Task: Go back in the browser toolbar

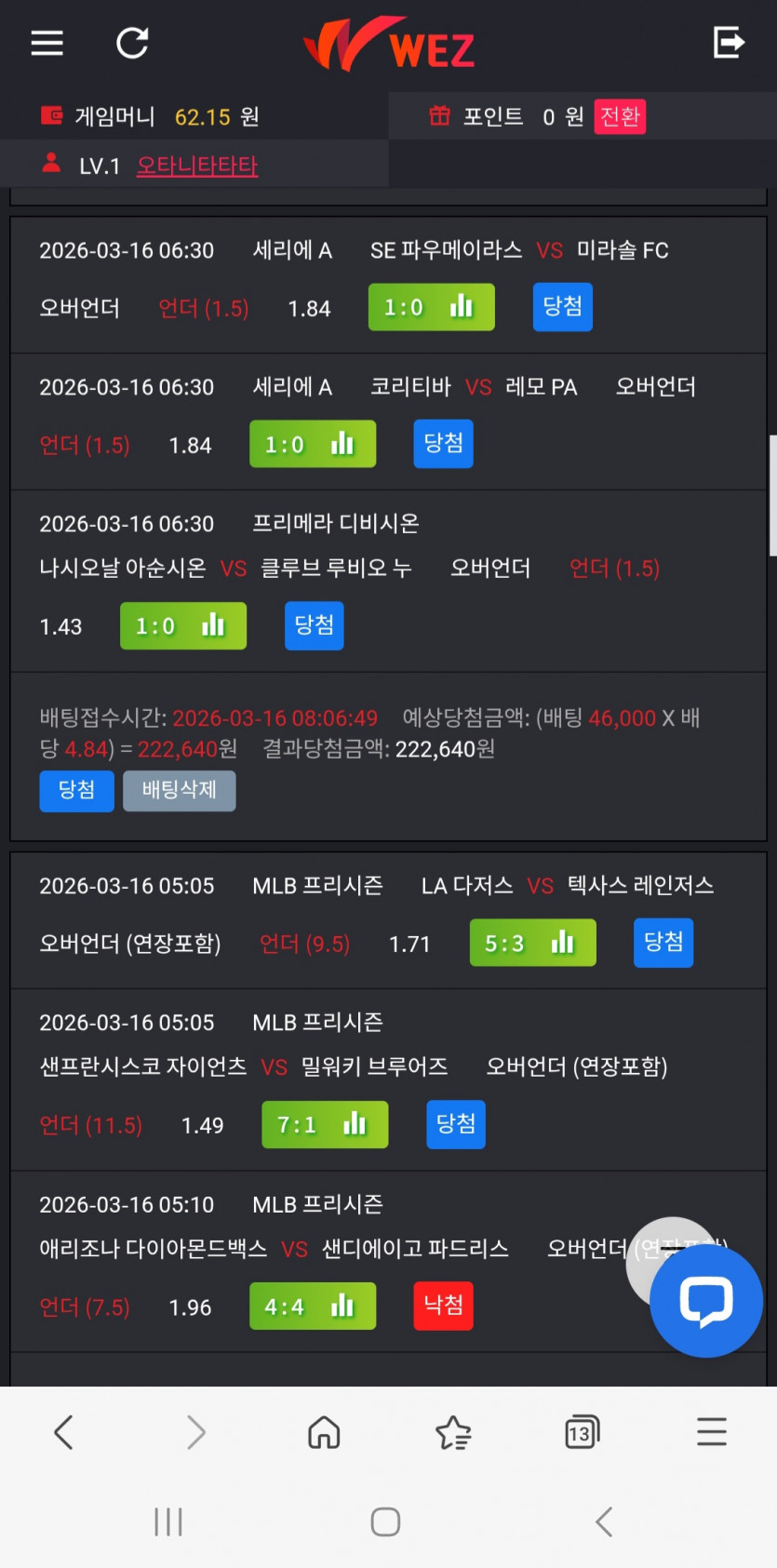Action: coord(63,1432)
